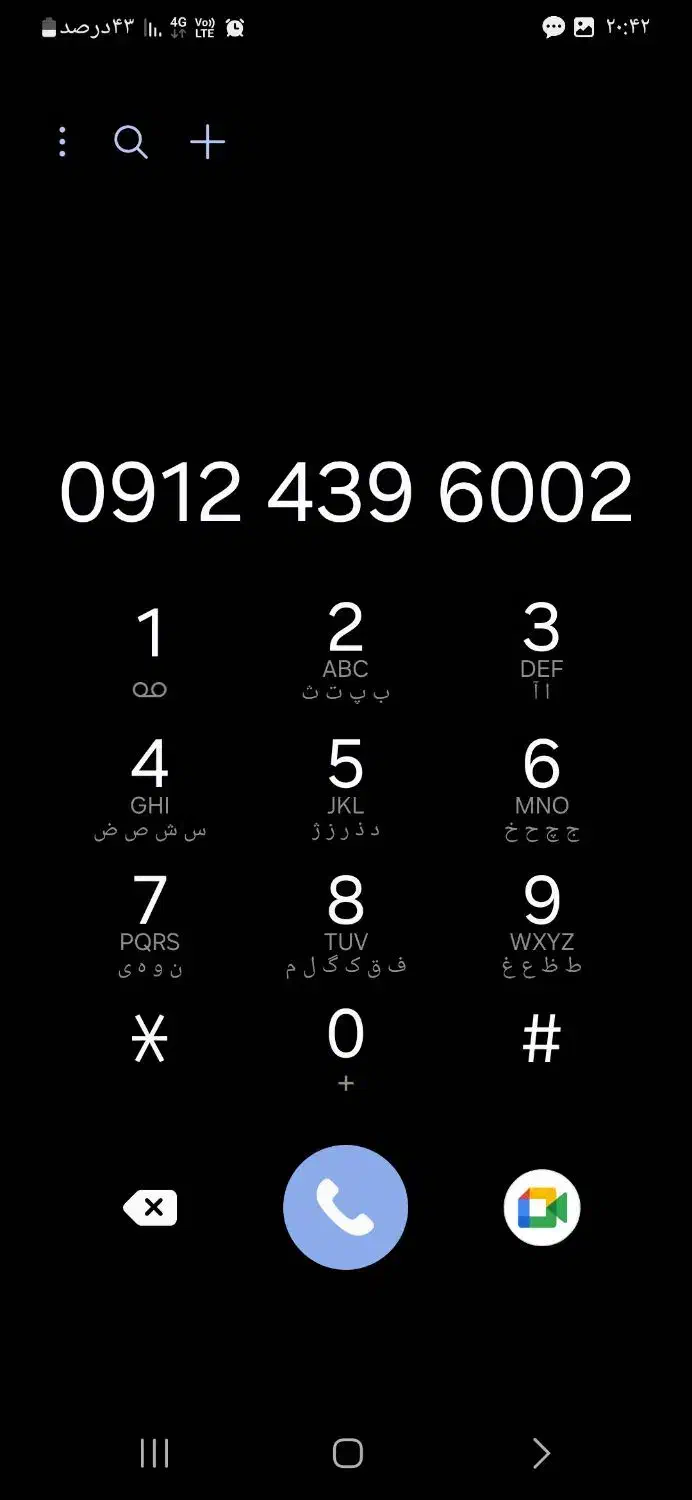
Task: Open the three-dot overflow menu
Action: 62,142
